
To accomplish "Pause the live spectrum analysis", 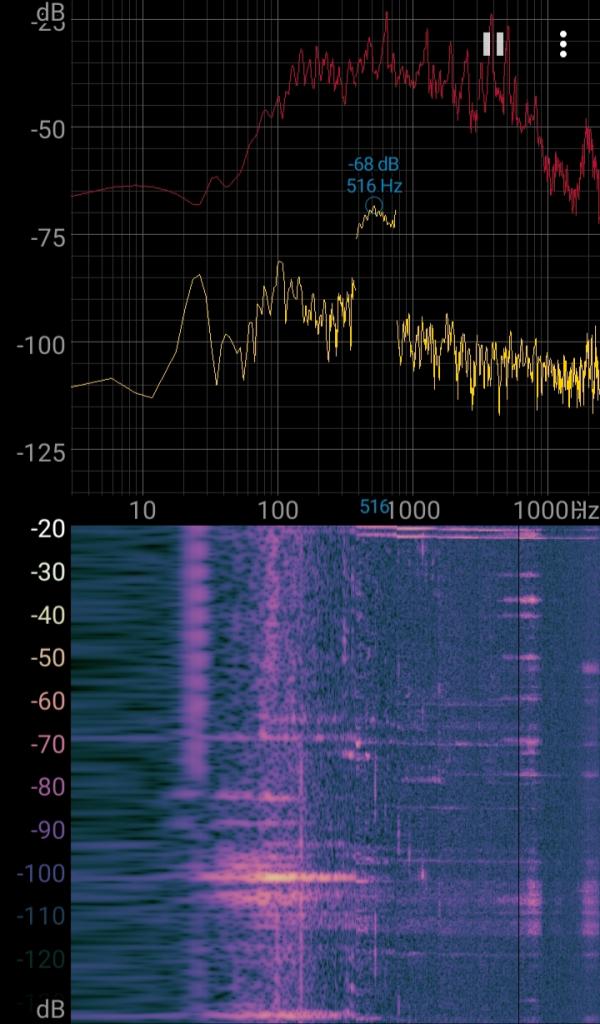I will coord(493,44).
